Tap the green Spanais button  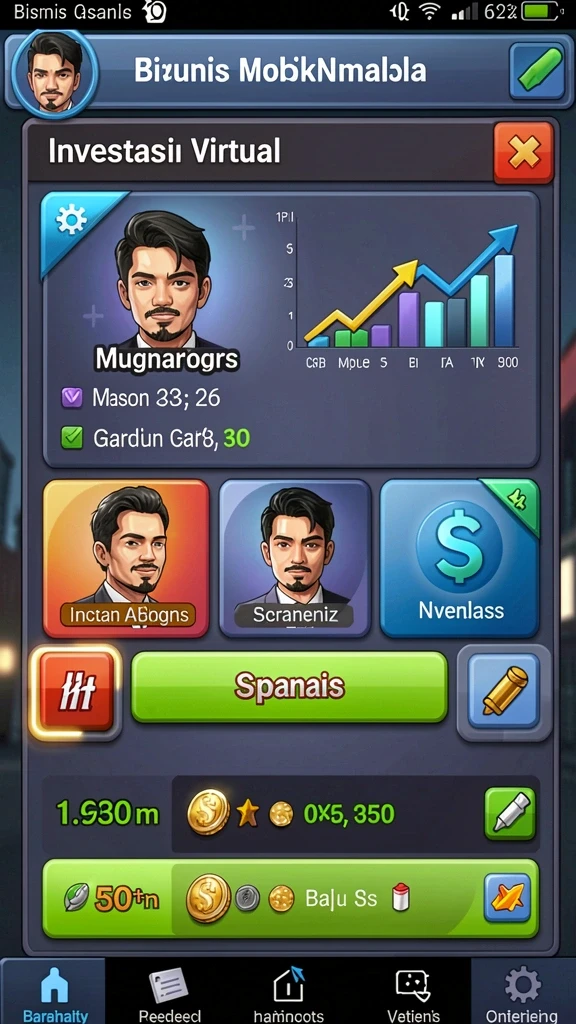[289, 686]
